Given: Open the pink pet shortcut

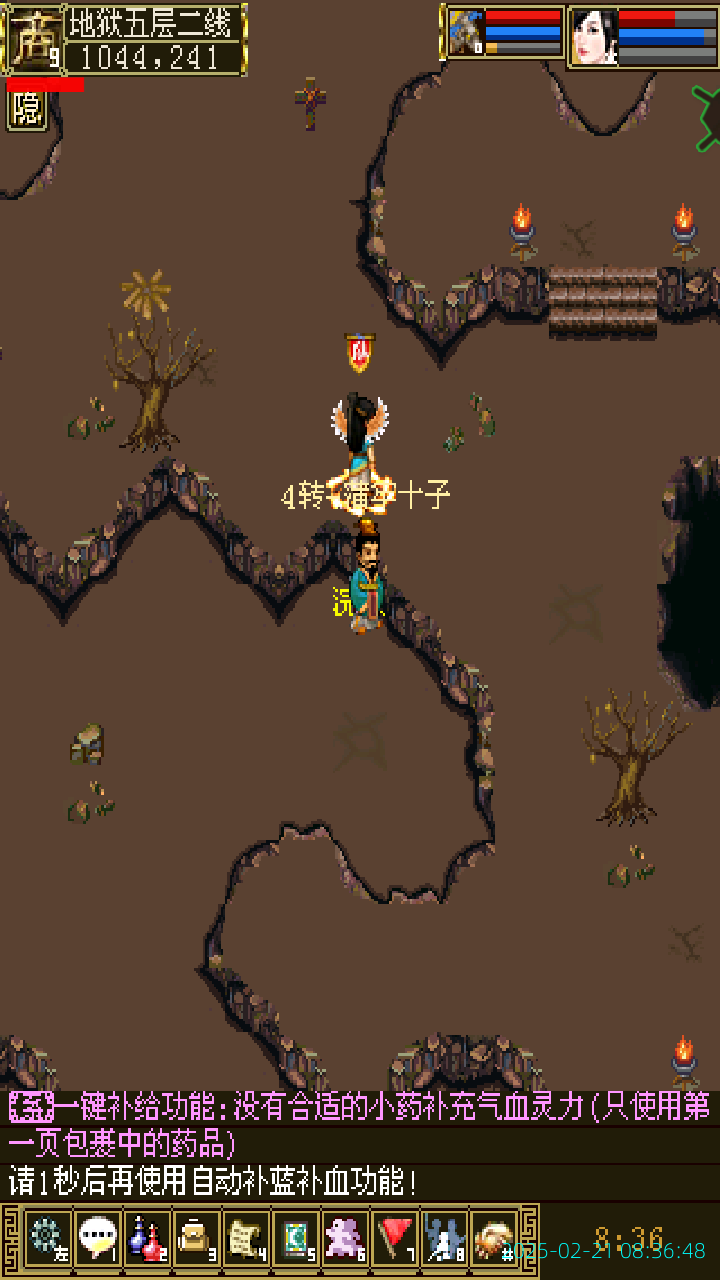Looking at the screenshot, I should [x=346, y=1239].
